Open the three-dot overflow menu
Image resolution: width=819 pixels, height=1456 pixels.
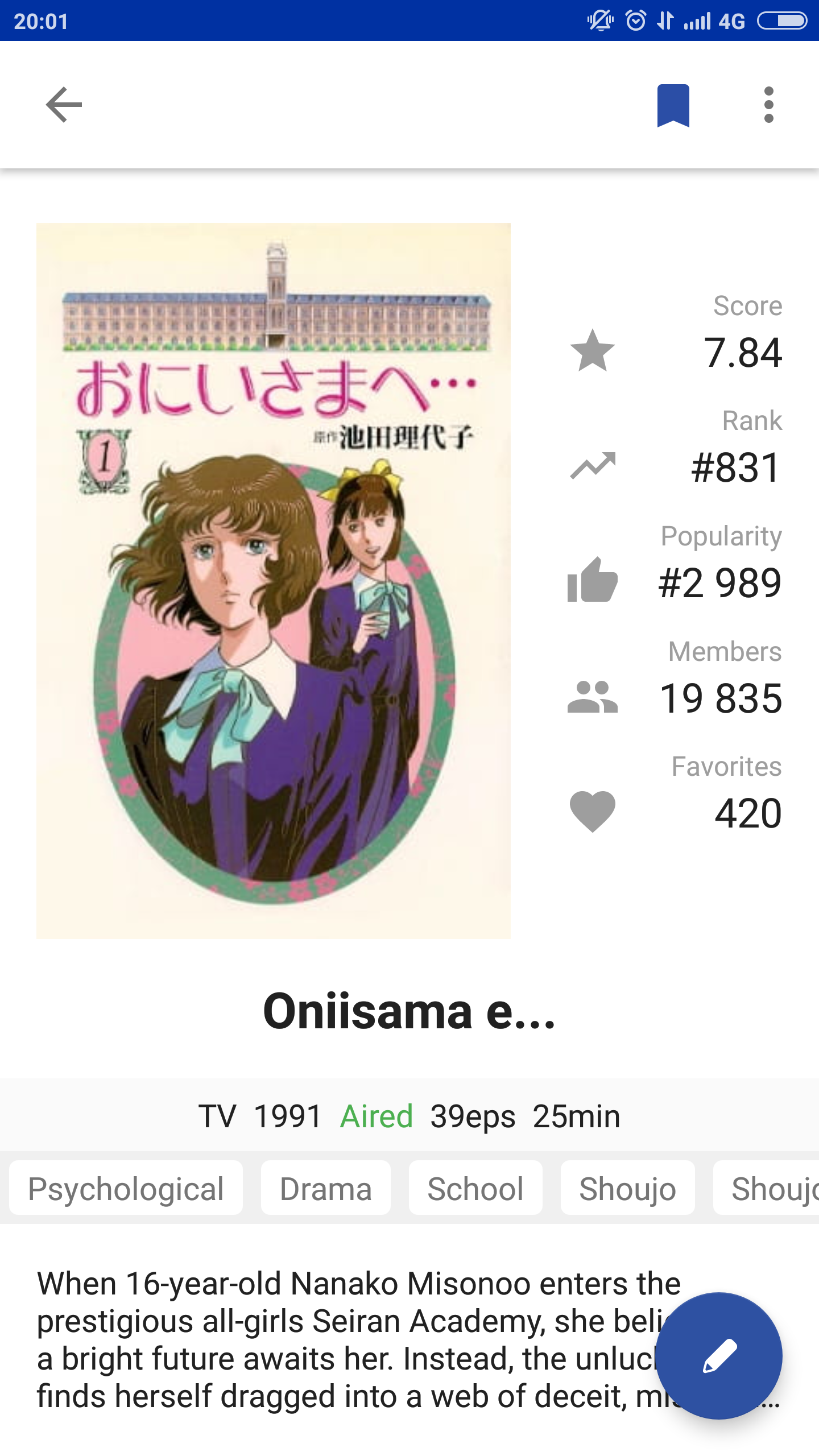(x=769, y=105)
